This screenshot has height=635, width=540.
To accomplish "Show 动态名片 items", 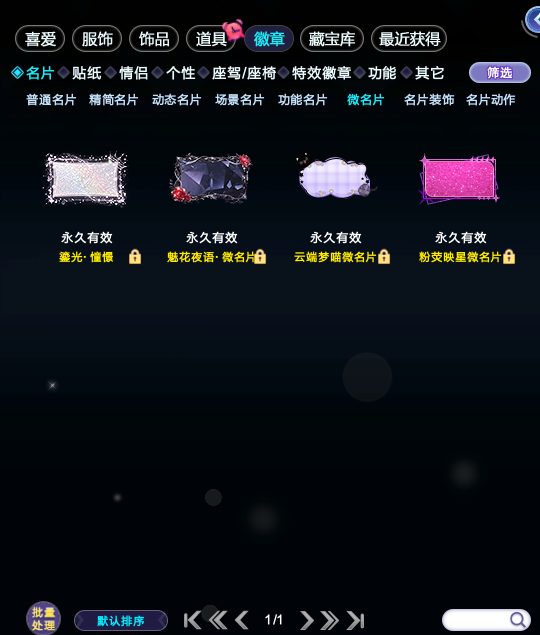I will [x=176, y=100].
